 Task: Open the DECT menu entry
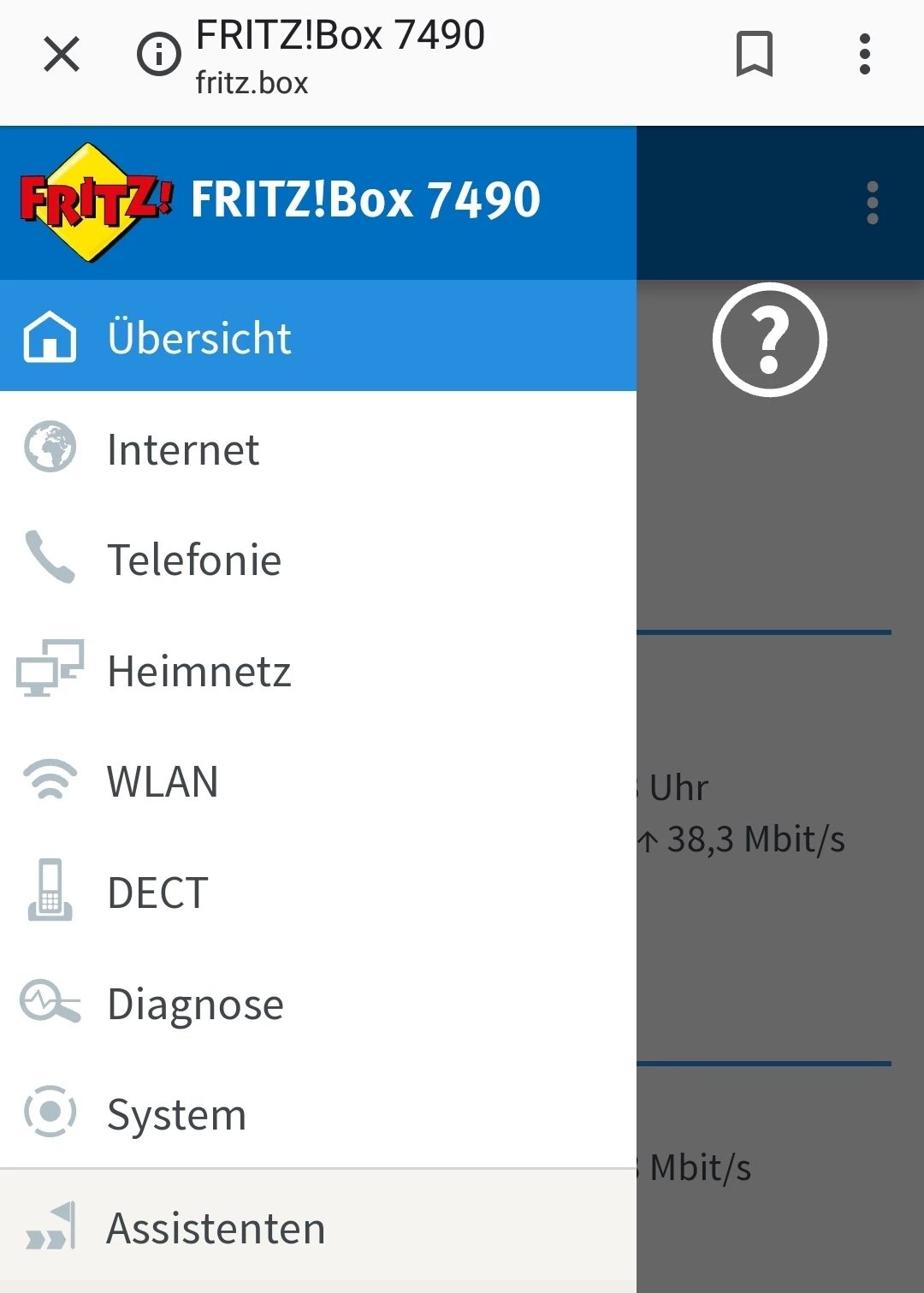click(157, 893)
